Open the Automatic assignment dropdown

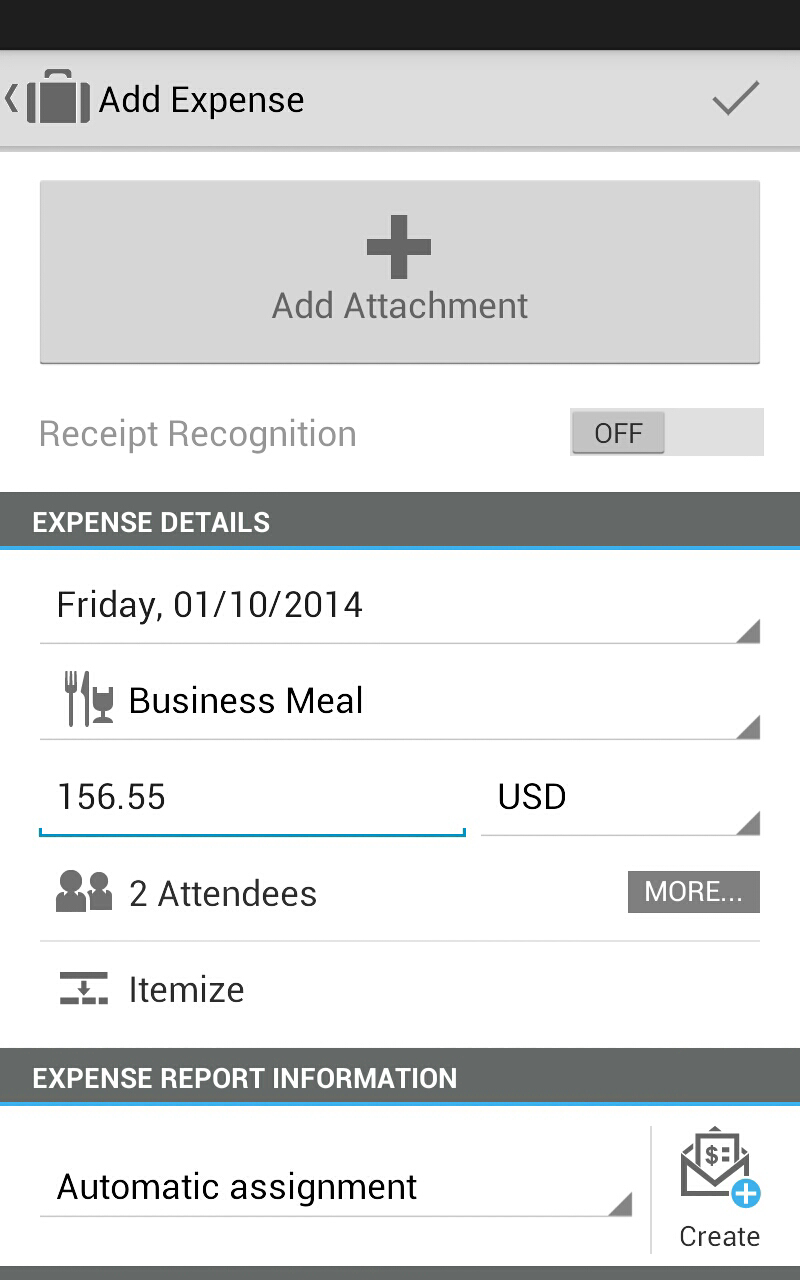(336, 1187)
